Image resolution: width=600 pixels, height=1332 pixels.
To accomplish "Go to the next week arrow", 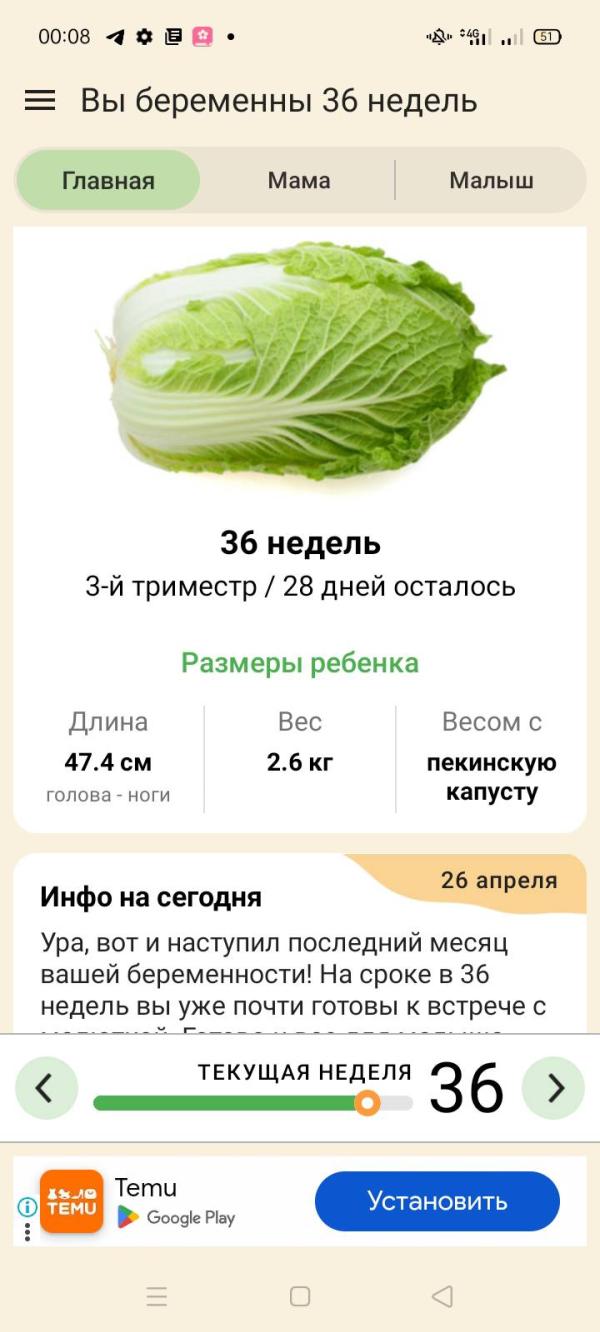I will click(x=553, y=1088).
